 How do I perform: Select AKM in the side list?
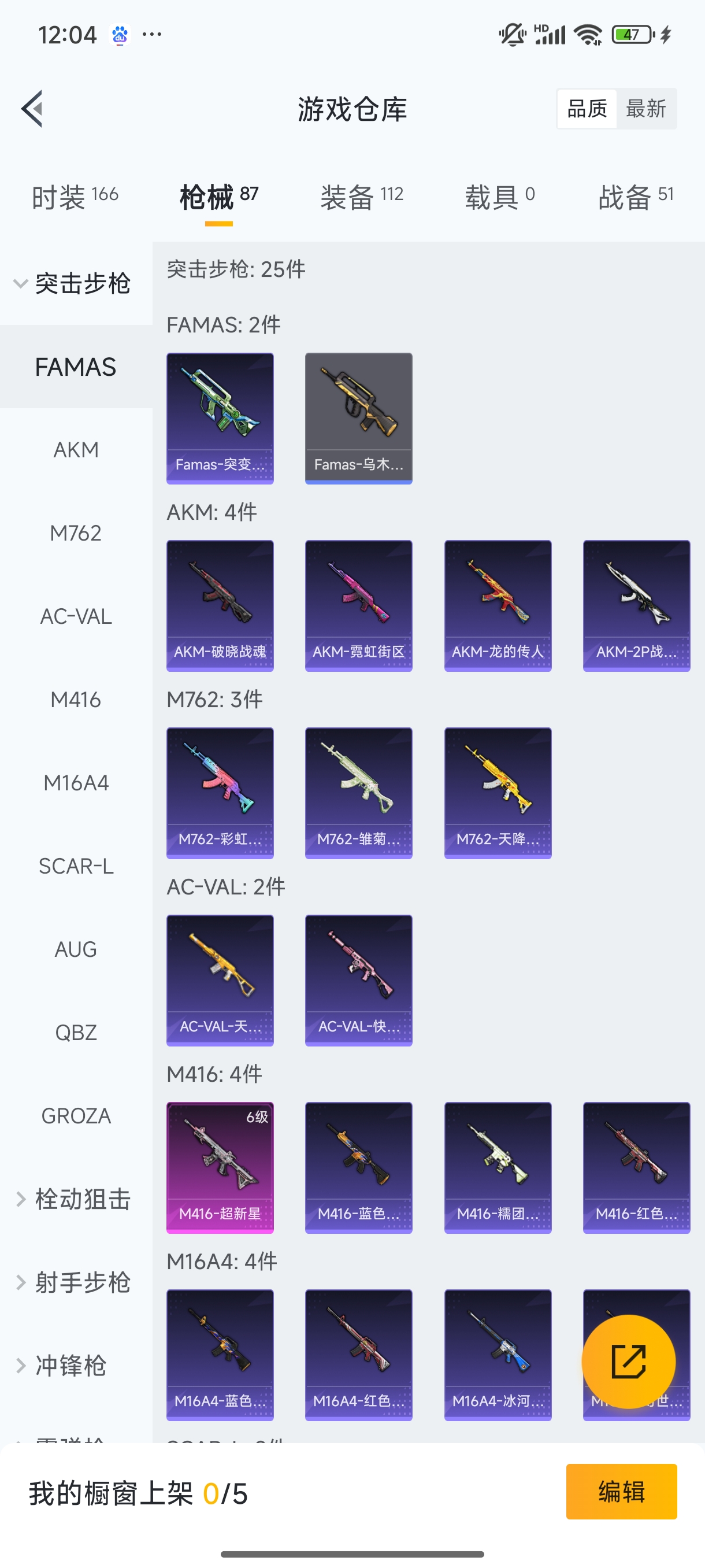(x=76, y=450)
